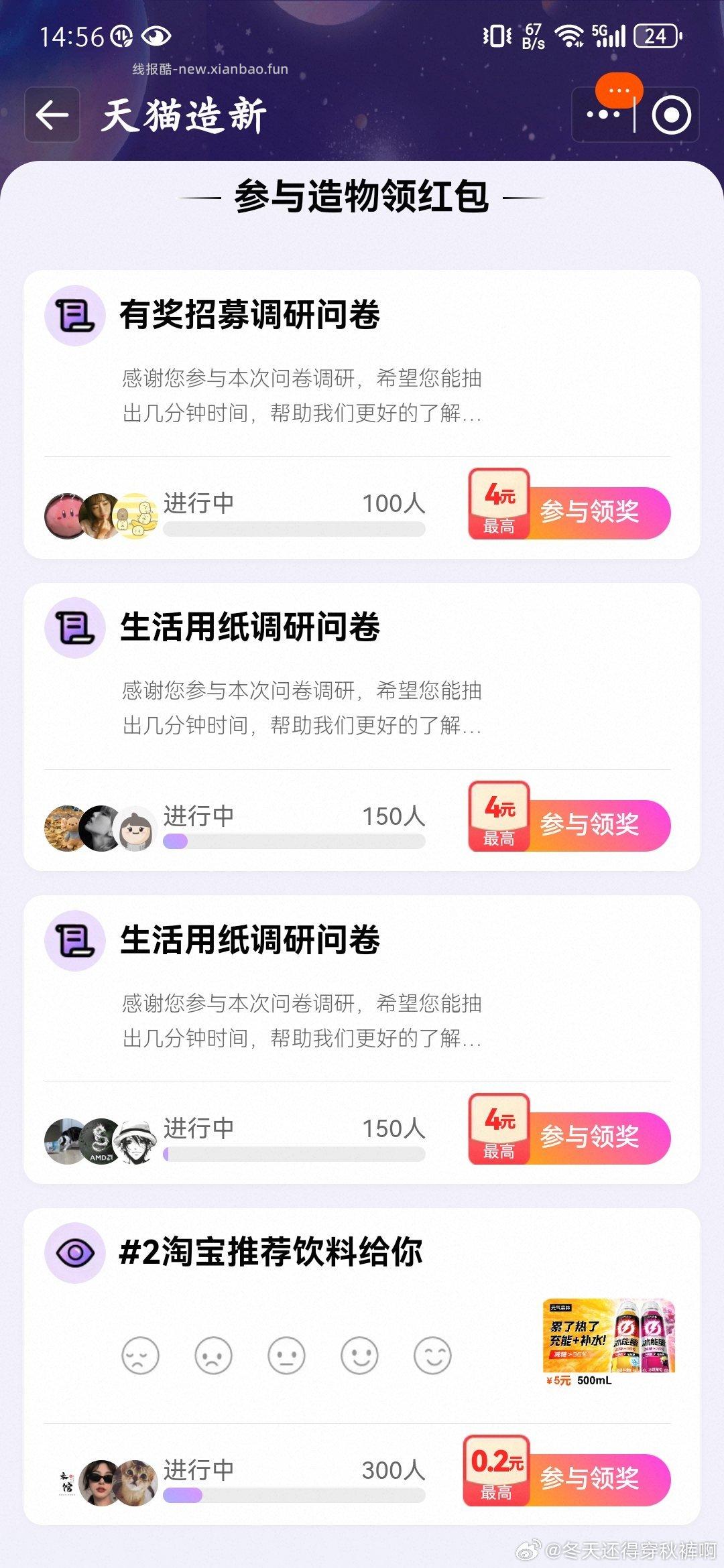Image resolution: width=724 pixels, height=1568 pixels.
Task: Expand the truncated text on the second survey card
Action: pos(302,712)
